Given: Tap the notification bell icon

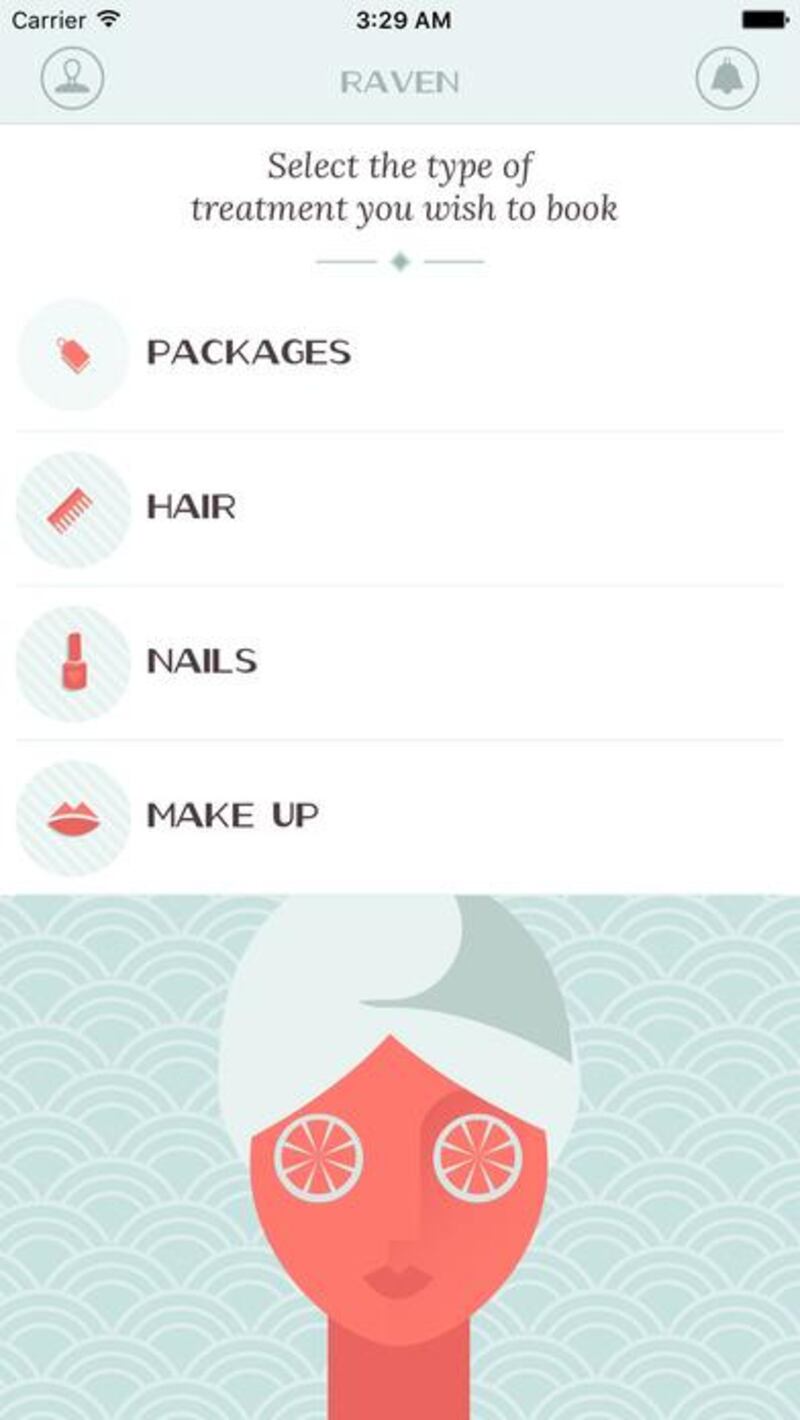Looking at the screenshot, I should 729,80.
